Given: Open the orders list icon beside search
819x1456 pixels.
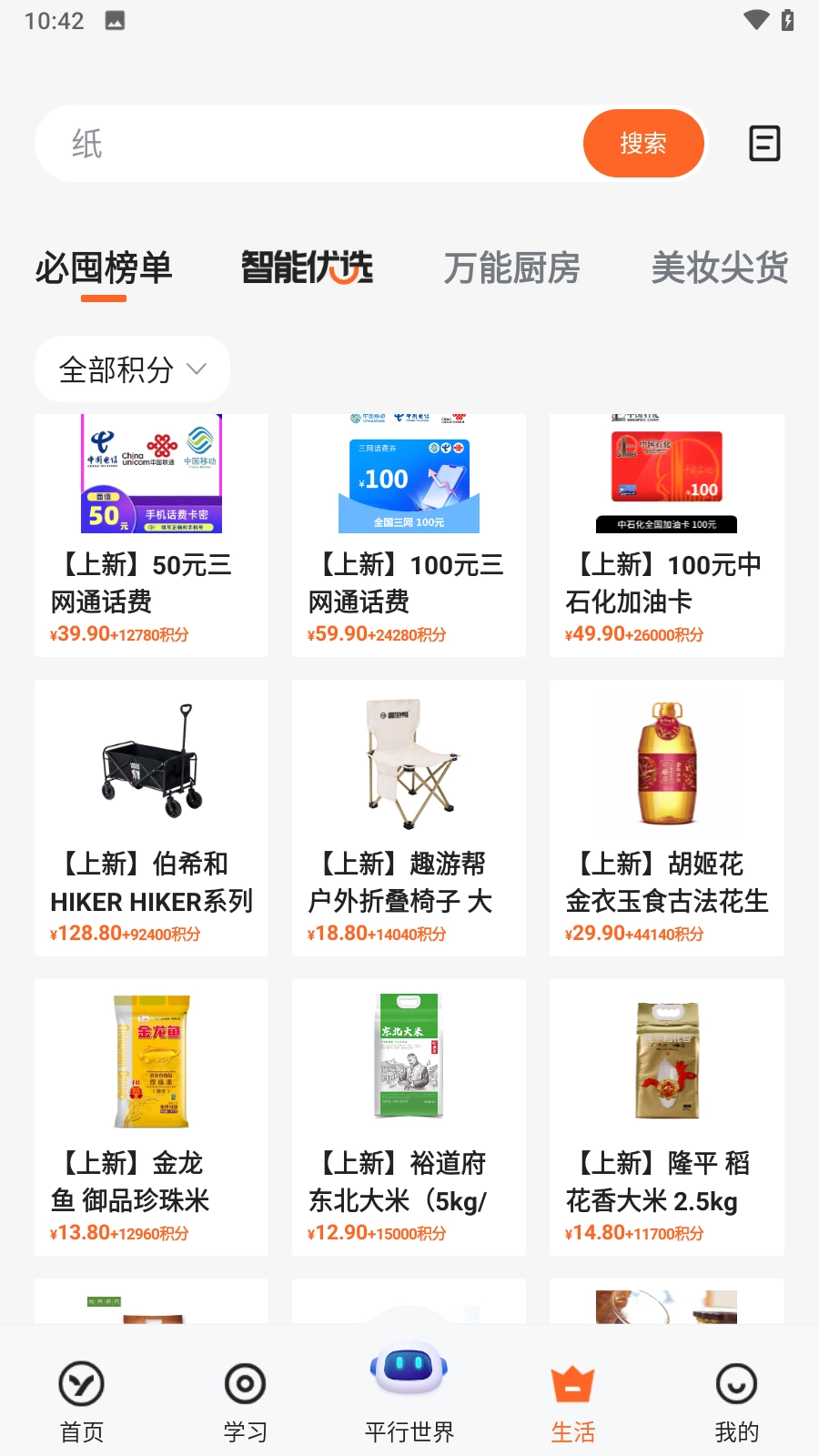Looking at the screenshot, I should coord(764,144).
